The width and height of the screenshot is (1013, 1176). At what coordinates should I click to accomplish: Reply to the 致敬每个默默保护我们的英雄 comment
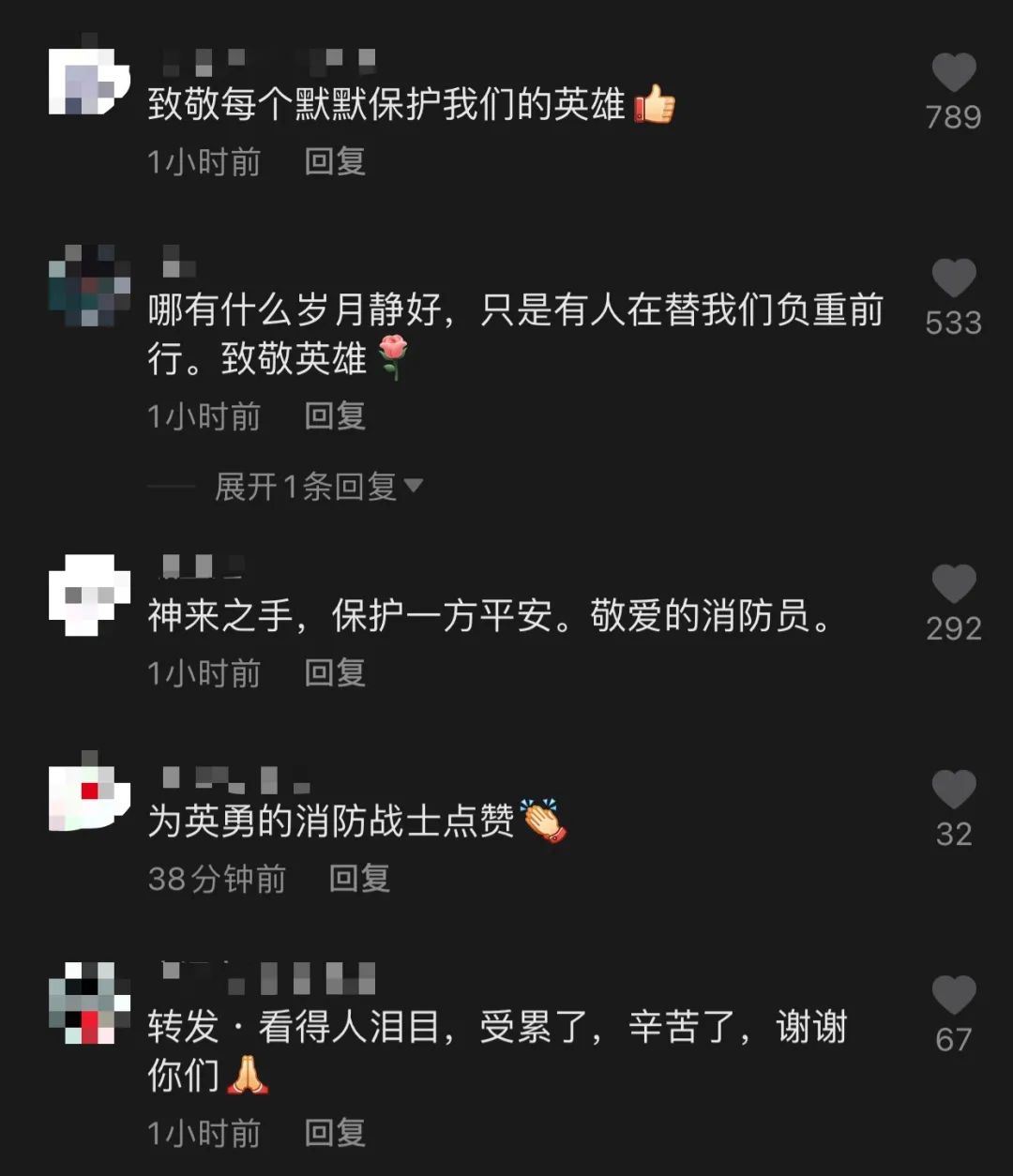click(x=334, y=162)
